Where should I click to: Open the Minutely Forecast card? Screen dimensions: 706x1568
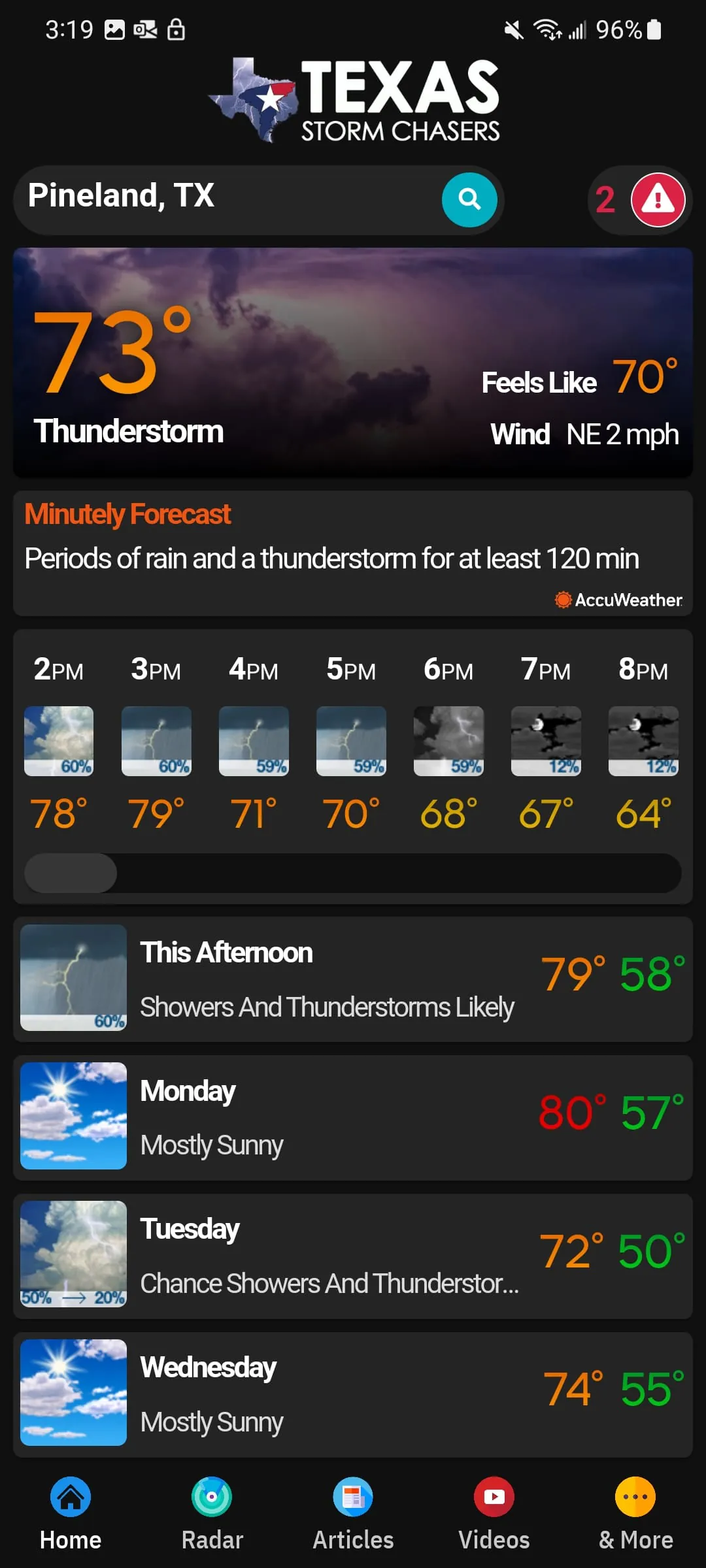pyautogui.click(x=353, y=553)
